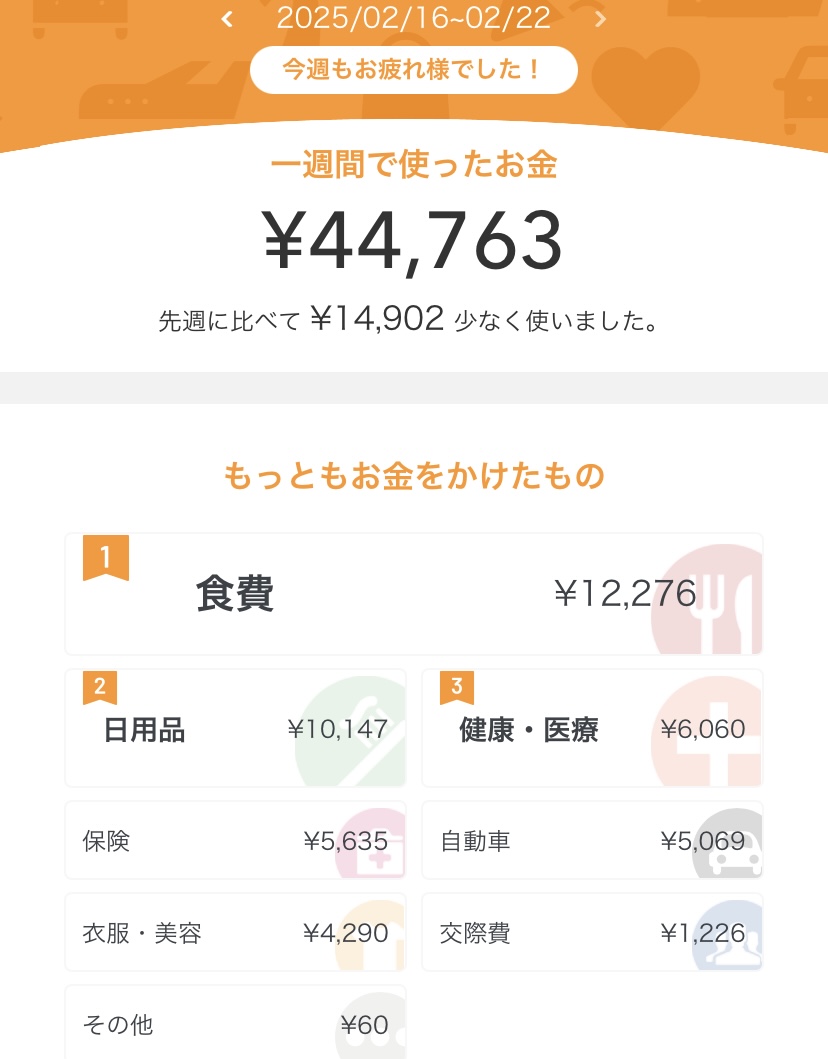Open the 日用品 category card
Viewport: 828px width, 1059px height.
pos(236,729)
